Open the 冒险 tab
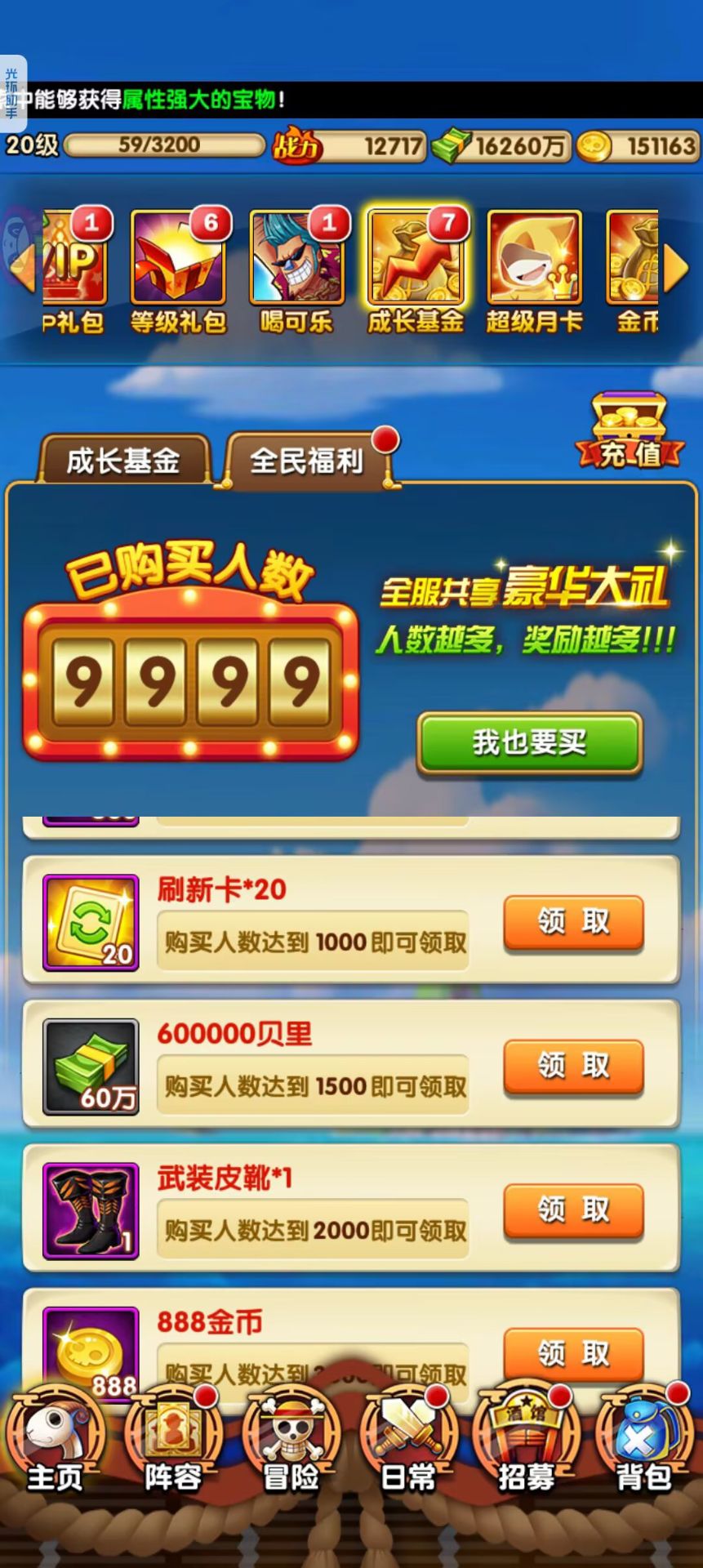Viewport: 703px width, 1568px height. pos(291,1445)
